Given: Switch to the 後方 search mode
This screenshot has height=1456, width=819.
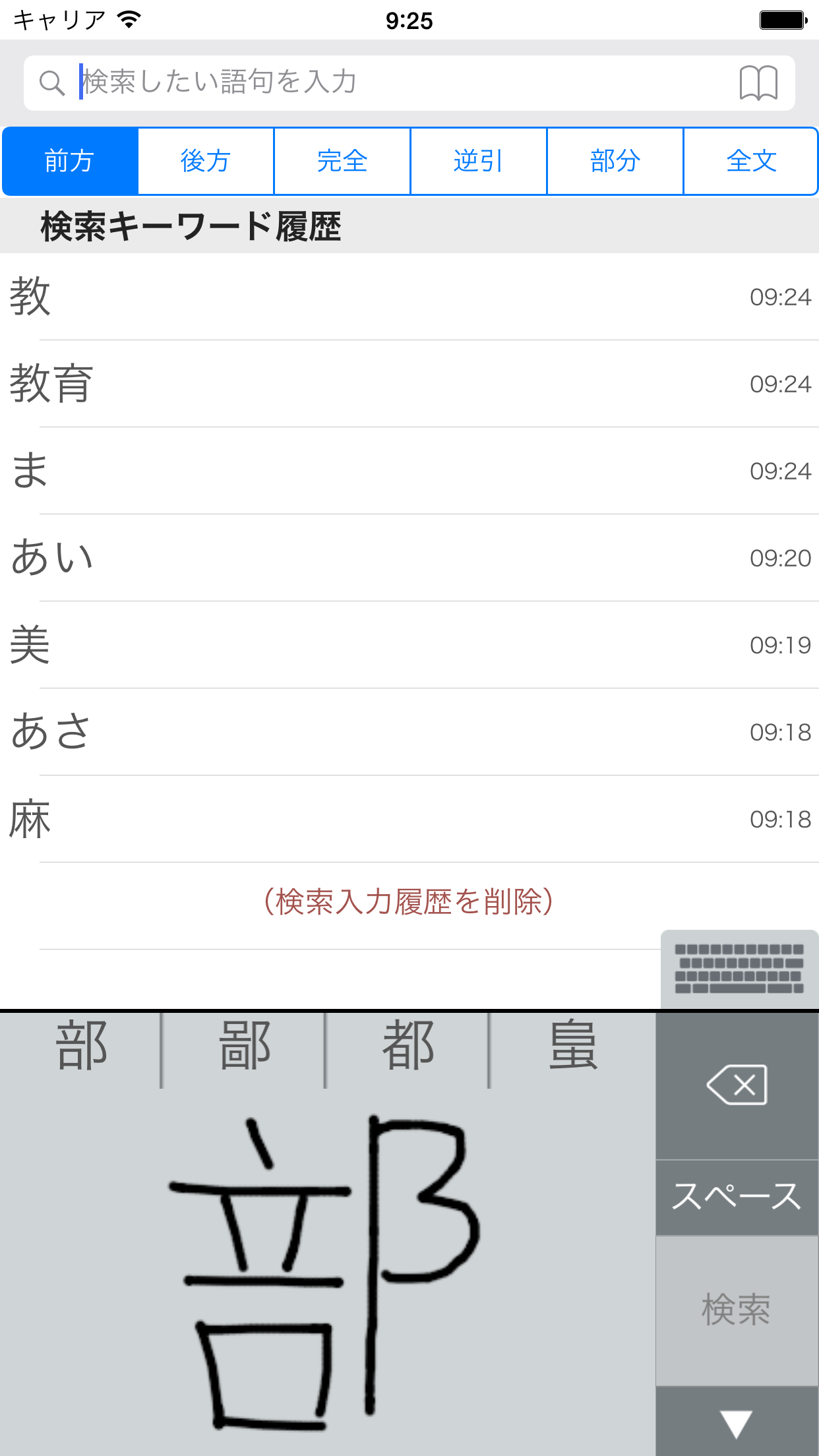Looking at the screenshot, I should coord(206,161).
